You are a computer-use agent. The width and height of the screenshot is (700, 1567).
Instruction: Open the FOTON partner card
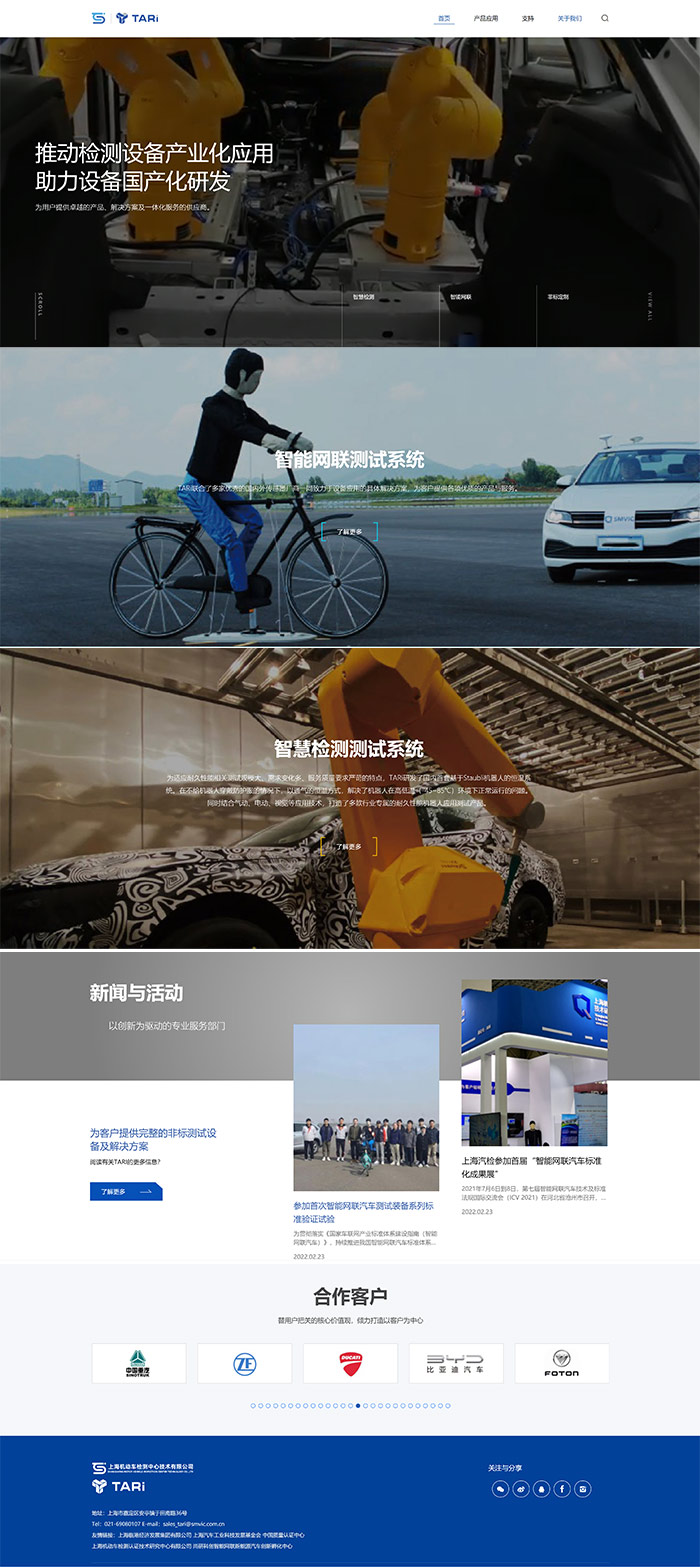[x=562, y=1363]
